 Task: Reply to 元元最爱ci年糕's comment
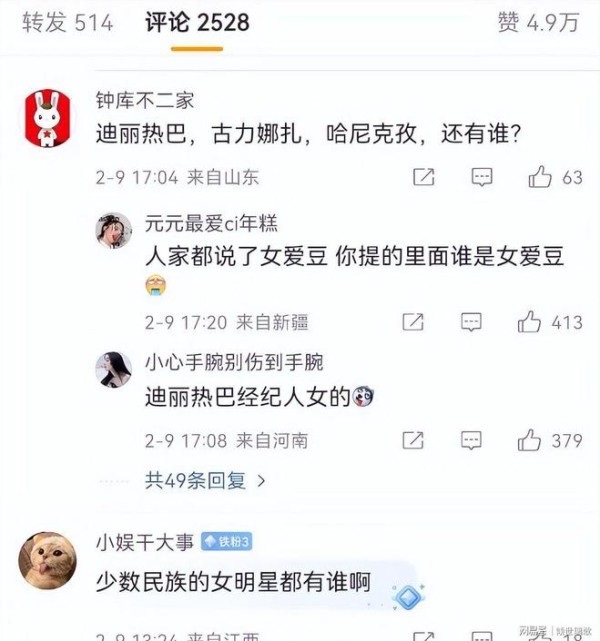471,322
